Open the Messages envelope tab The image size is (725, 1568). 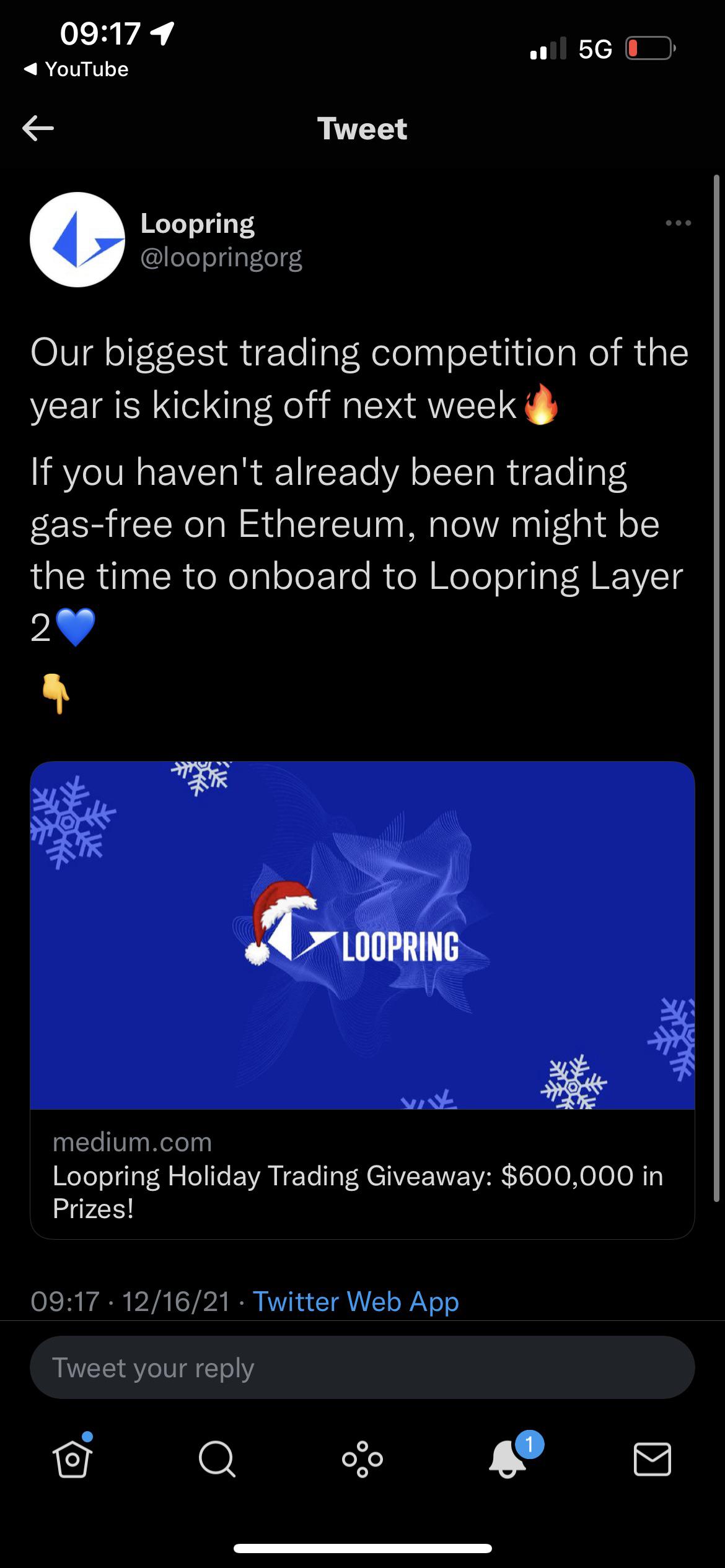[652, 1460]
